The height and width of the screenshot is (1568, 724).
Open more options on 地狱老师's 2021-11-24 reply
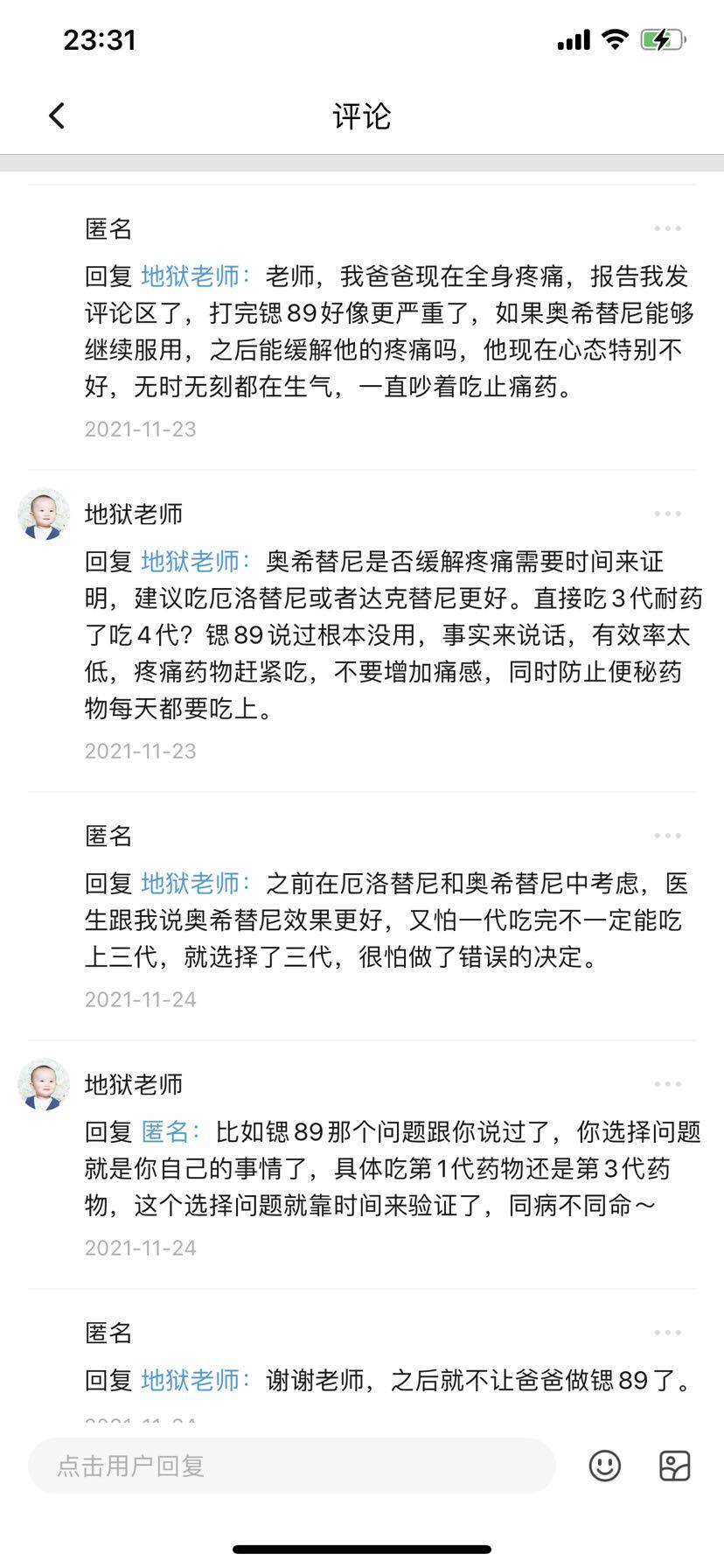click(667, 1085)
